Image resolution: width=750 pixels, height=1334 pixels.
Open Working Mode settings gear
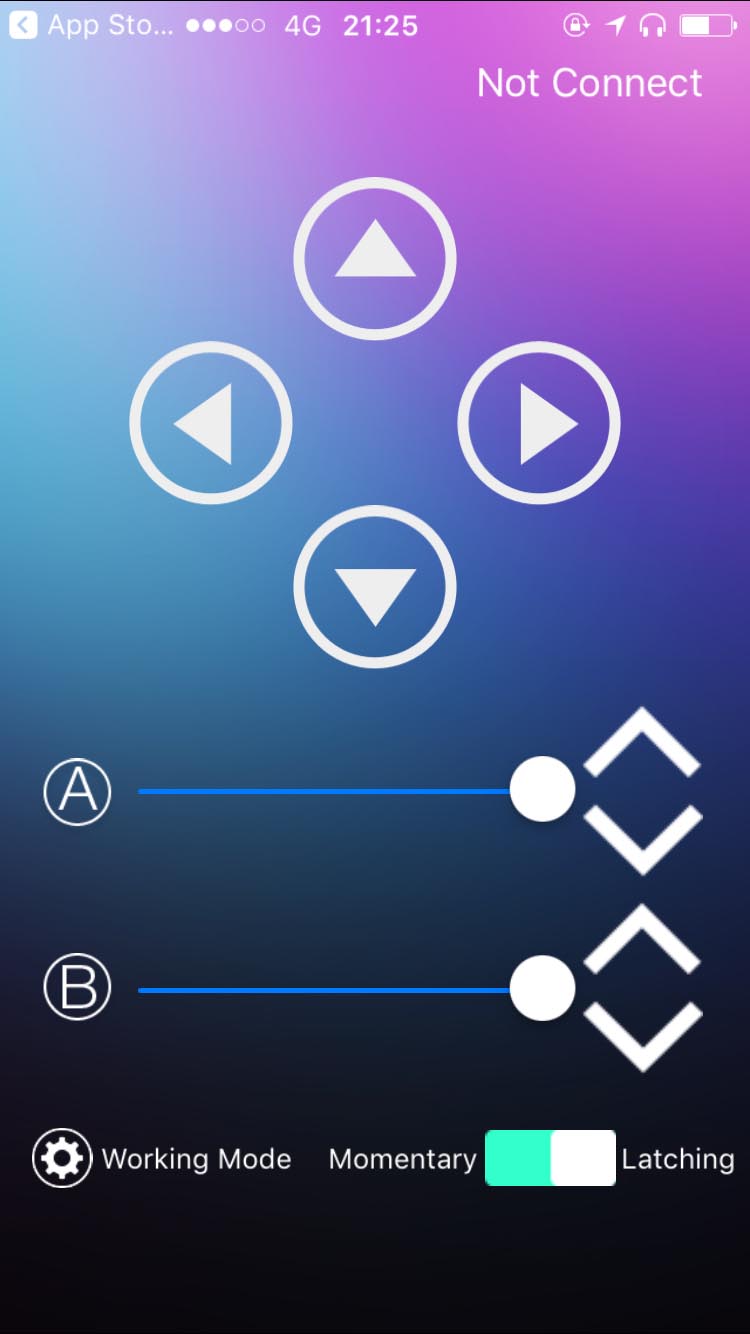tap(62, 1158)
